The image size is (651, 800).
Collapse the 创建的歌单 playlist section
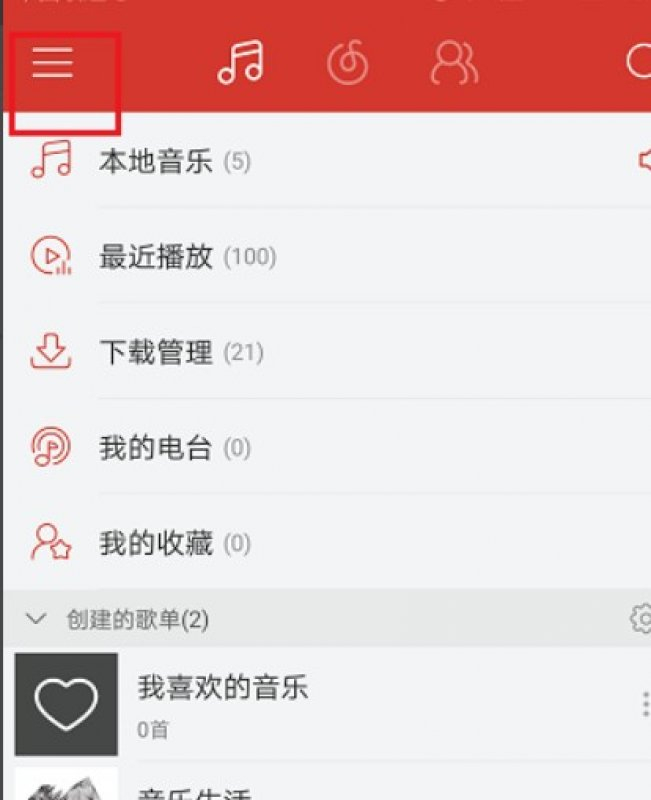coord(37,619)
